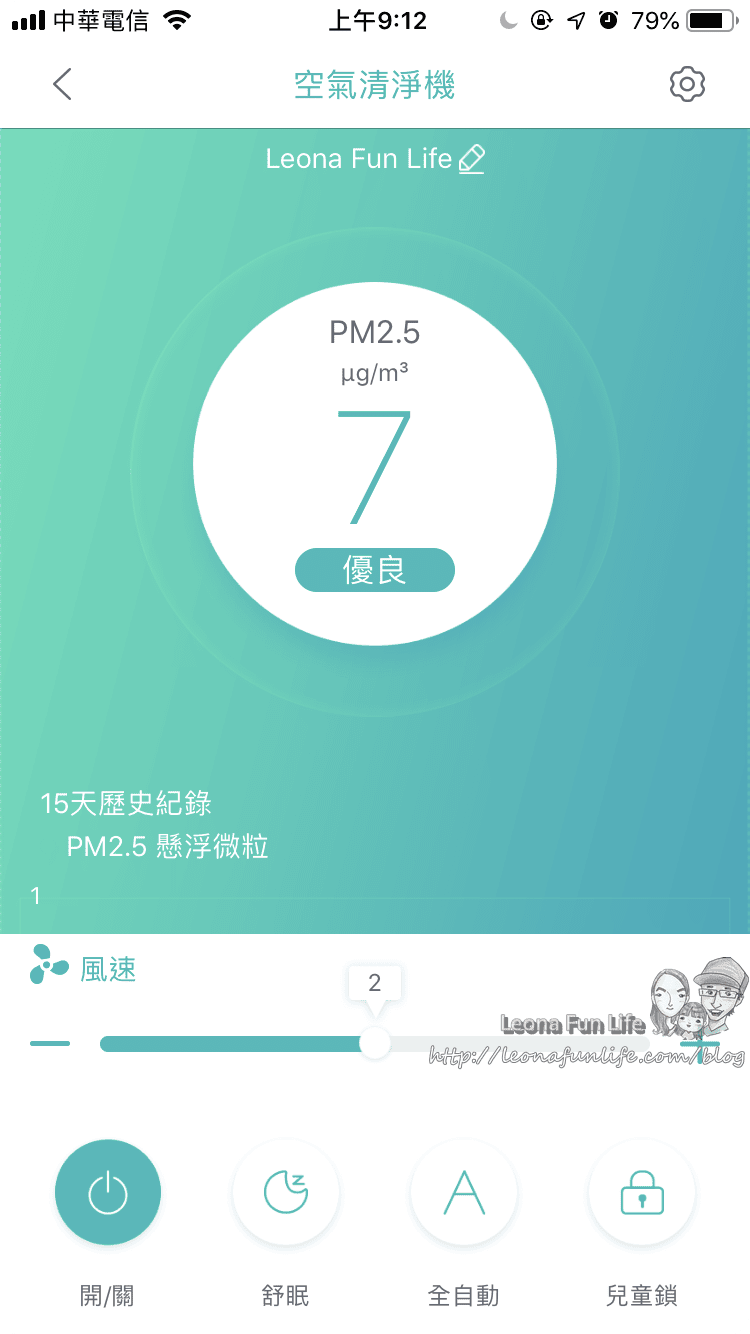Toggle the 開/關 power button
750x1334 pixels.
(x=108, y=1192)
